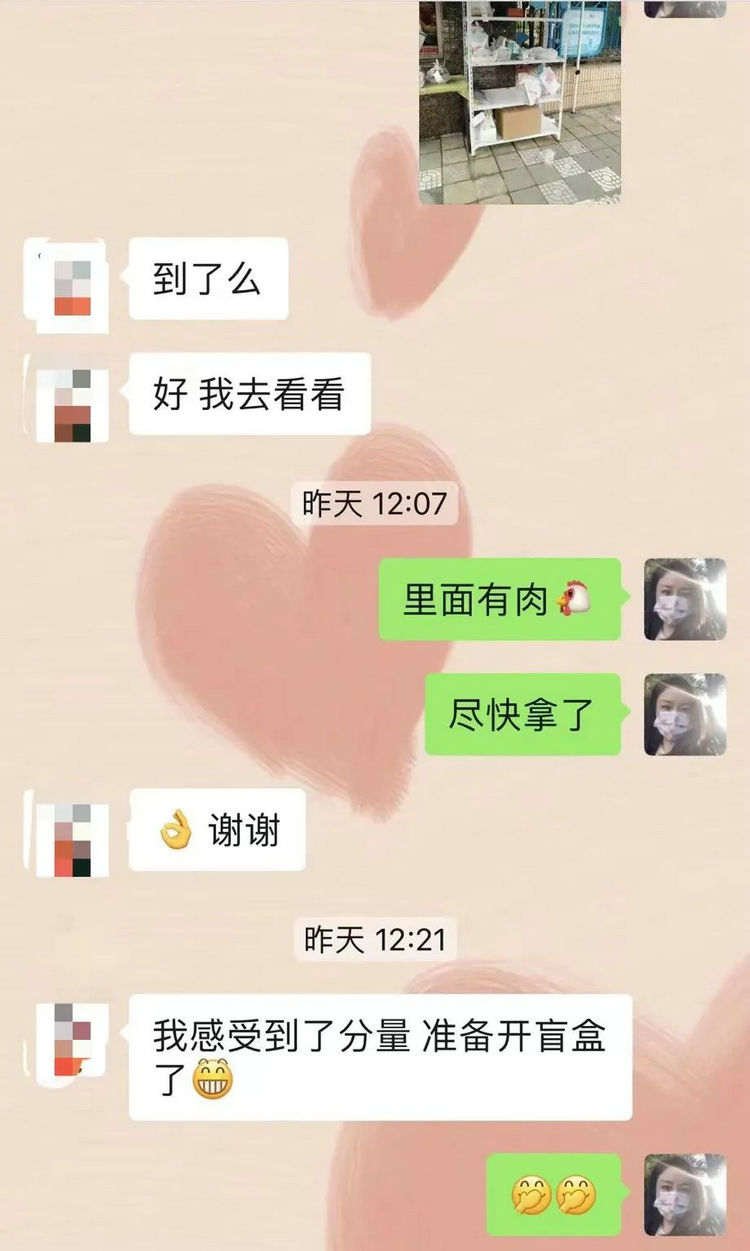The height and width of the screenshot is (1251, 750).
Task: Open the shared photo of the white shelf
Action: (x=520, y=100)
